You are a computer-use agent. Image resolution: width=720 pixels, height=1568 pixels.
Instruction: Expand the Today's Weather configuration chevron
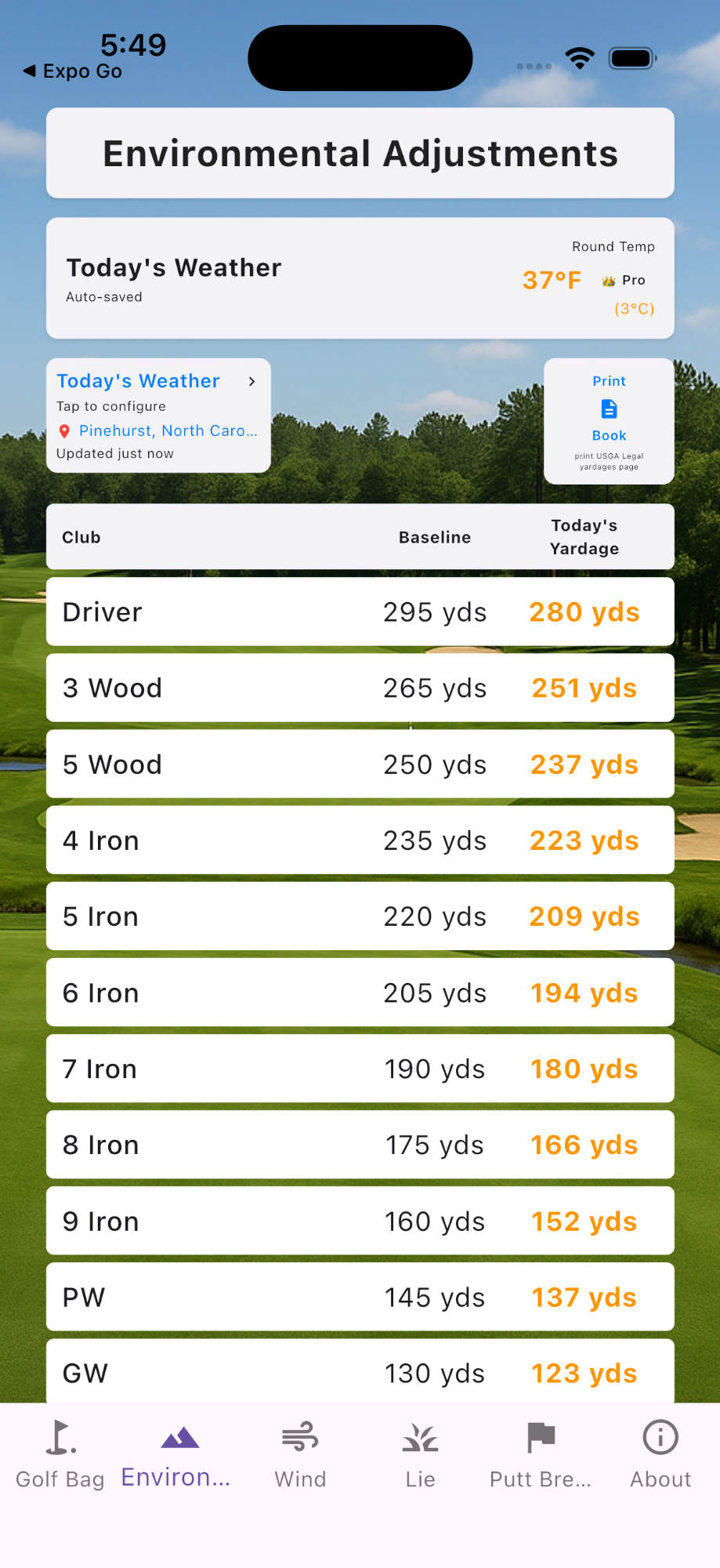252,382
